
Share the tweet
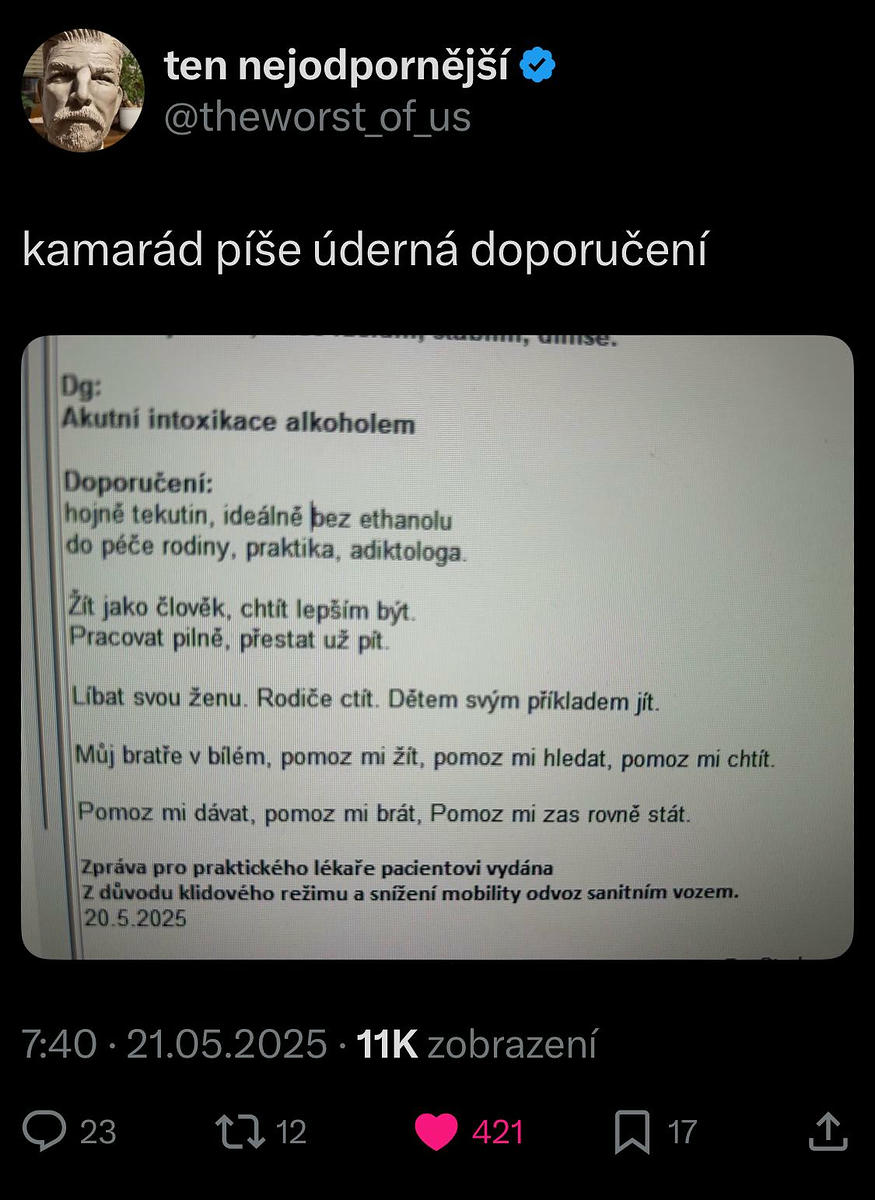pos(826,1131)
